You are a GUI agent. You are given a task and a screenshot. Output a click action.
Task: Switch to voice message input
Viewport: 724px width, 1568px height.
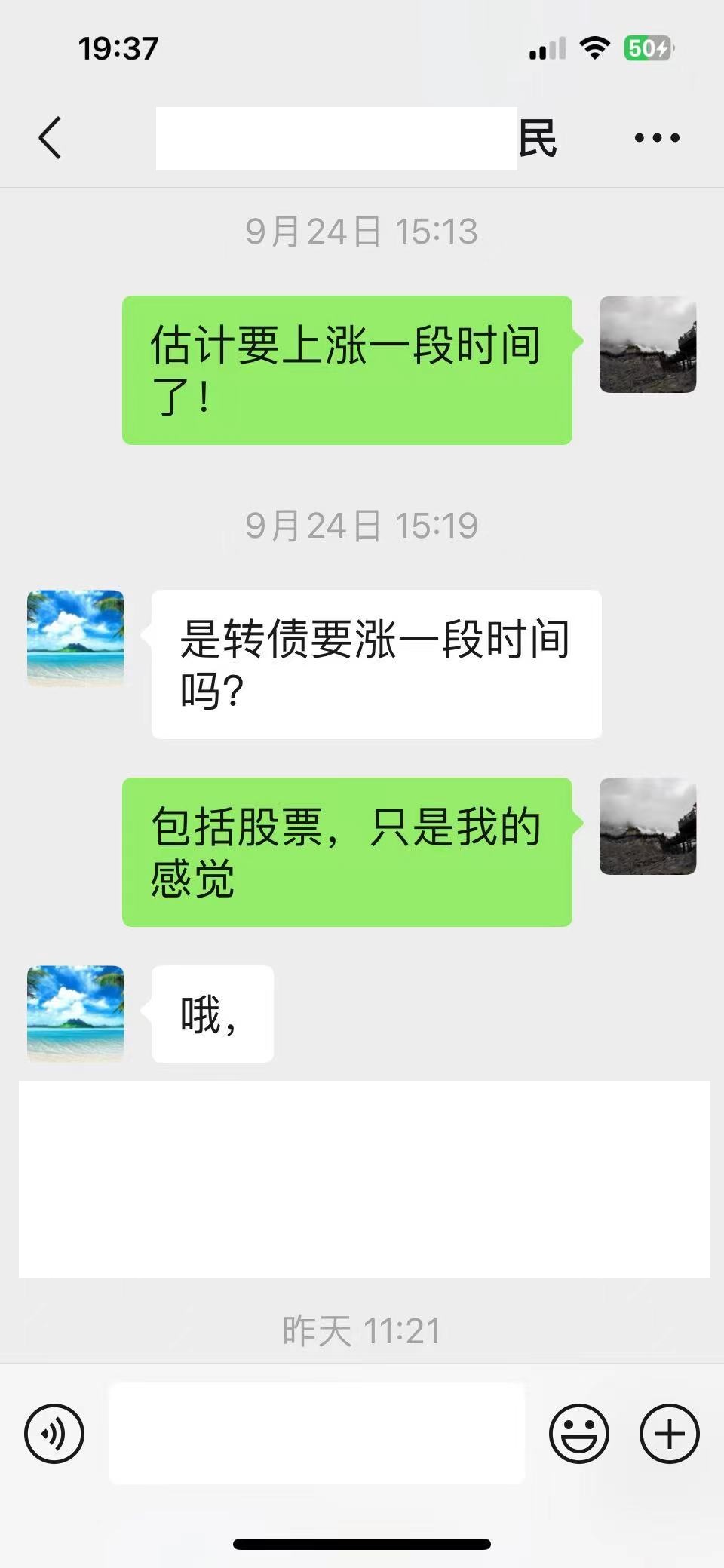click(54, 1433)
